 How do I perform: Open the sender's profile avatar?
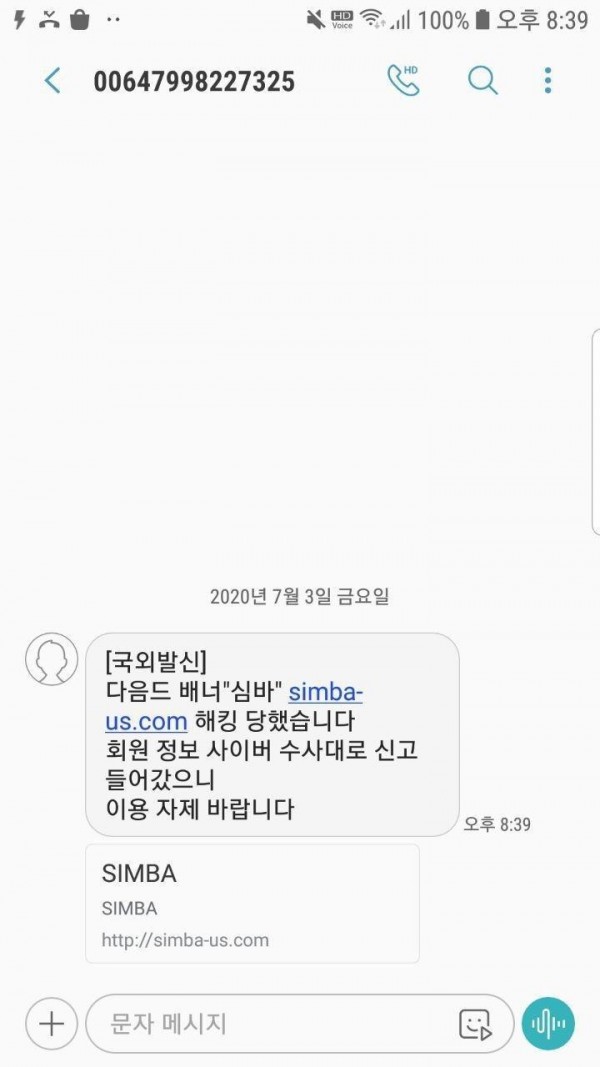(x=52, y=659)
